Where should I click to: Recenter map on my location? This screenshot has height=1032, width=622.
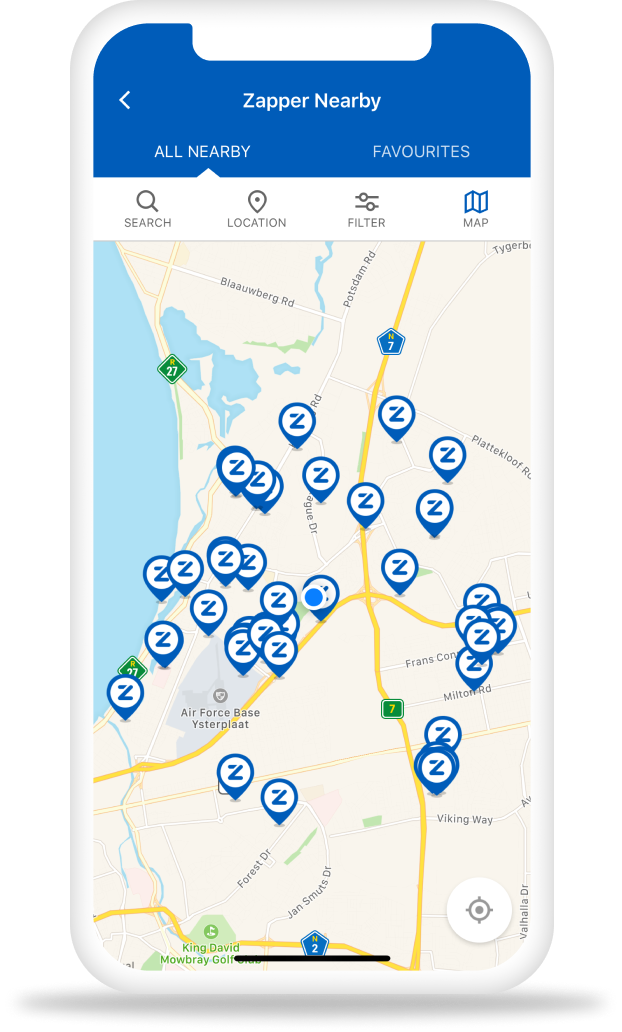pos(479,910)
